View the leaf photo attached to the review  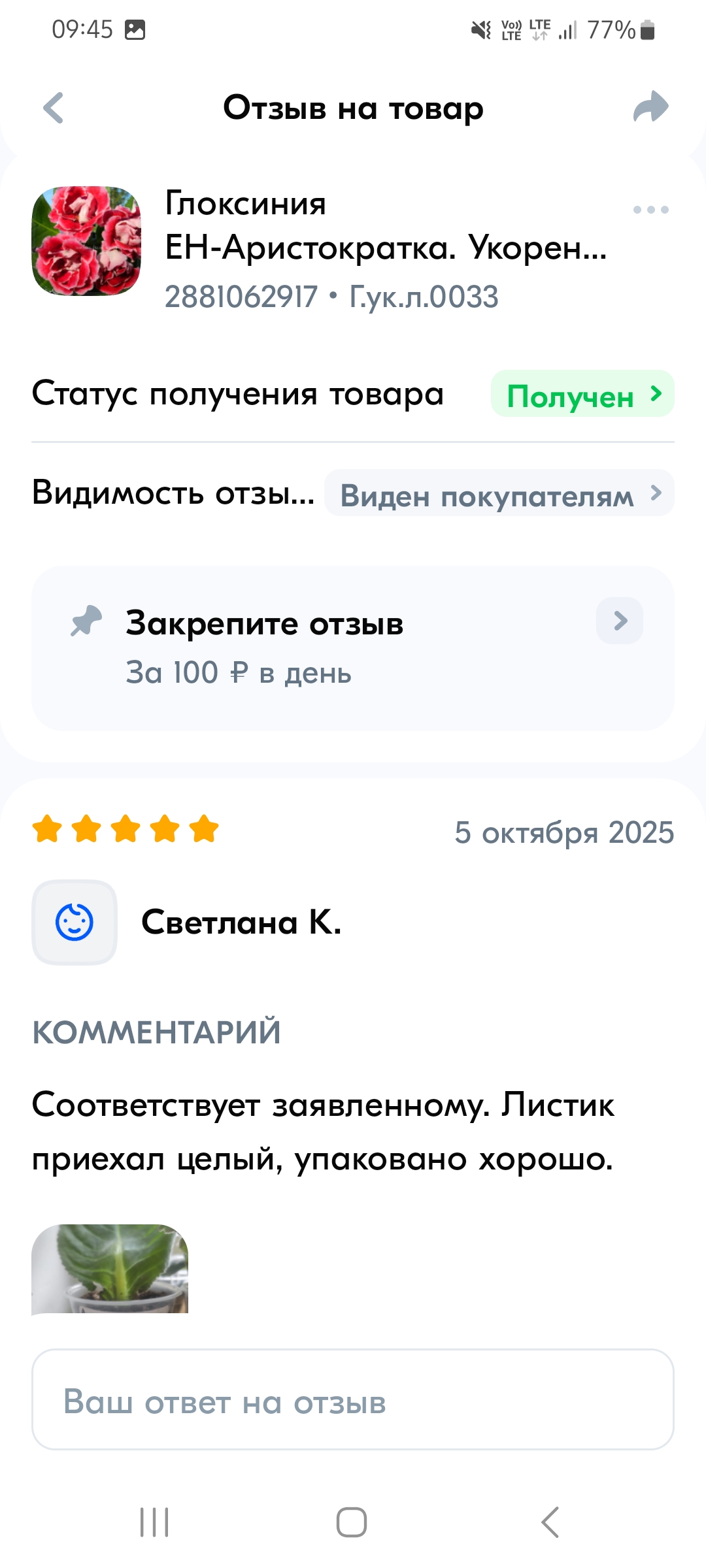110,1269
